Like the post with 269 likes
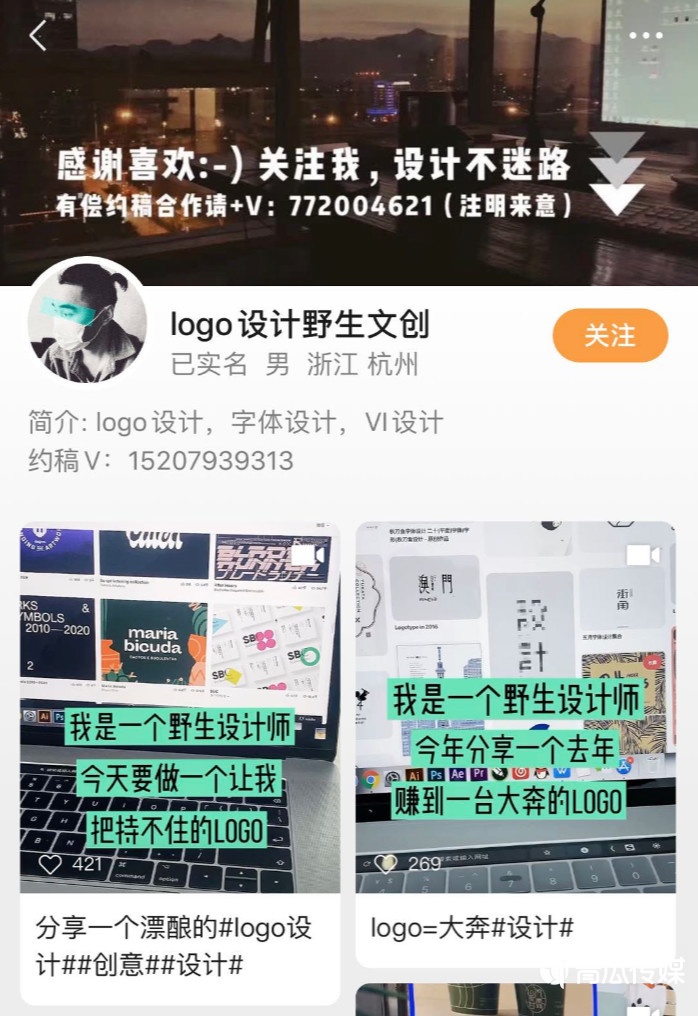The height and width of the screenshot is (1016, 698). (386, 864)
